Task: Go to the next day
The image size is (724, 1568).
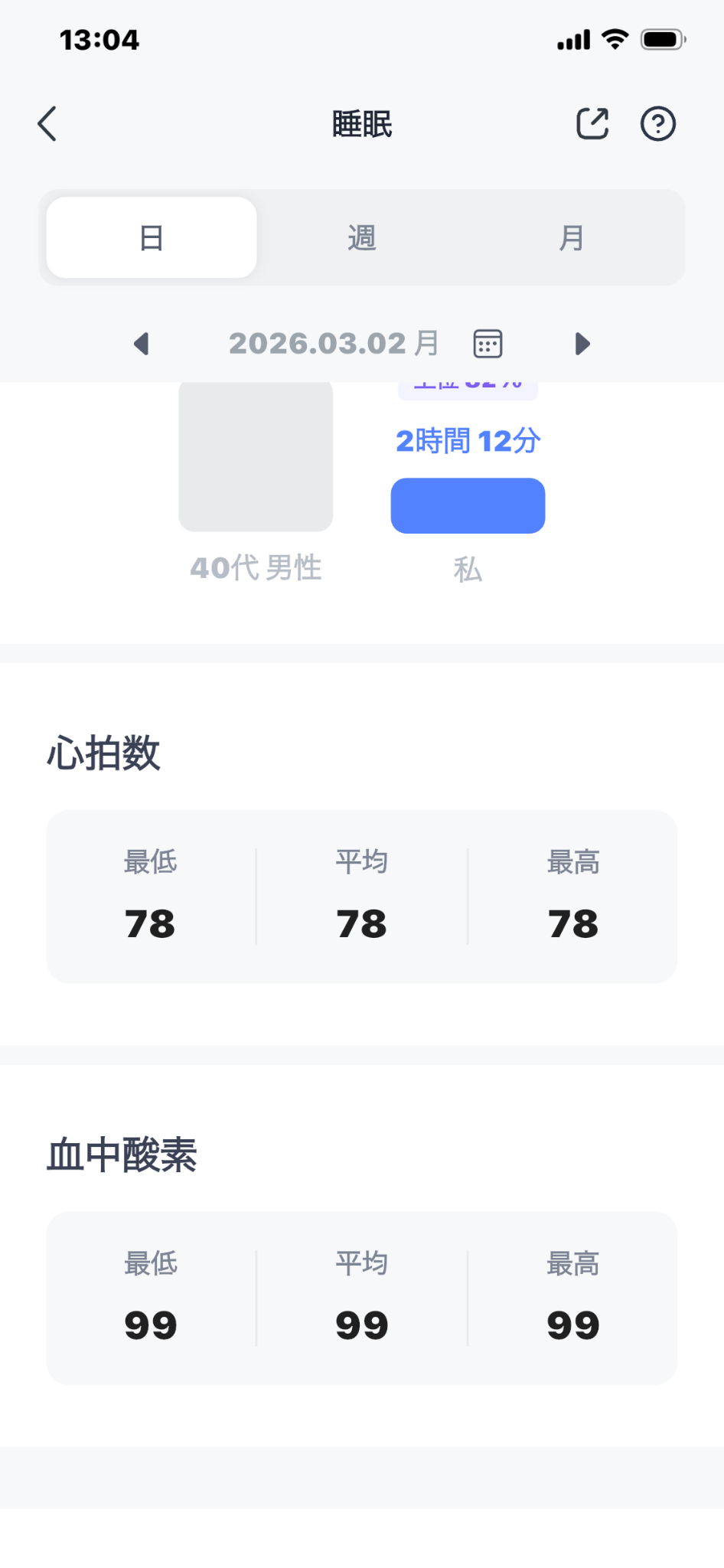Action: 582,344
